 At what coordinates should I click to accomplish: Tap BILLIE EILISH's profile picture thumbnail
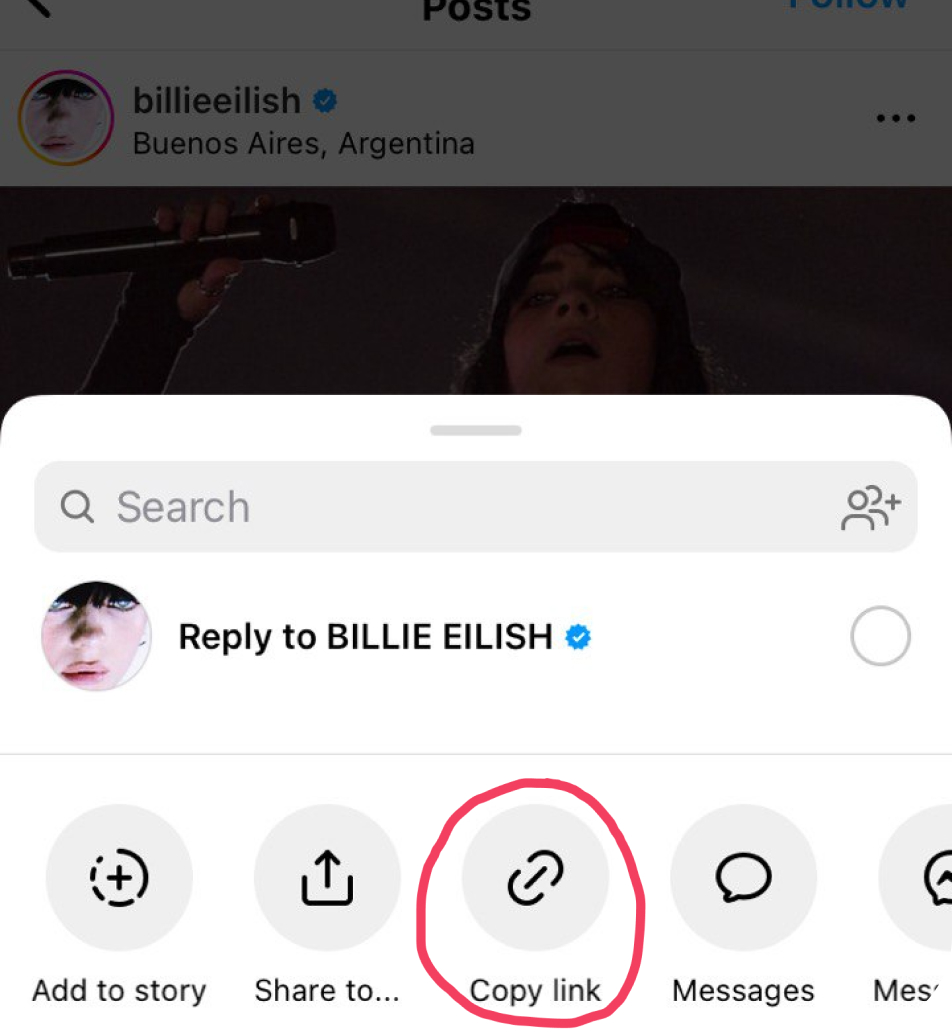tap(96, 636)
